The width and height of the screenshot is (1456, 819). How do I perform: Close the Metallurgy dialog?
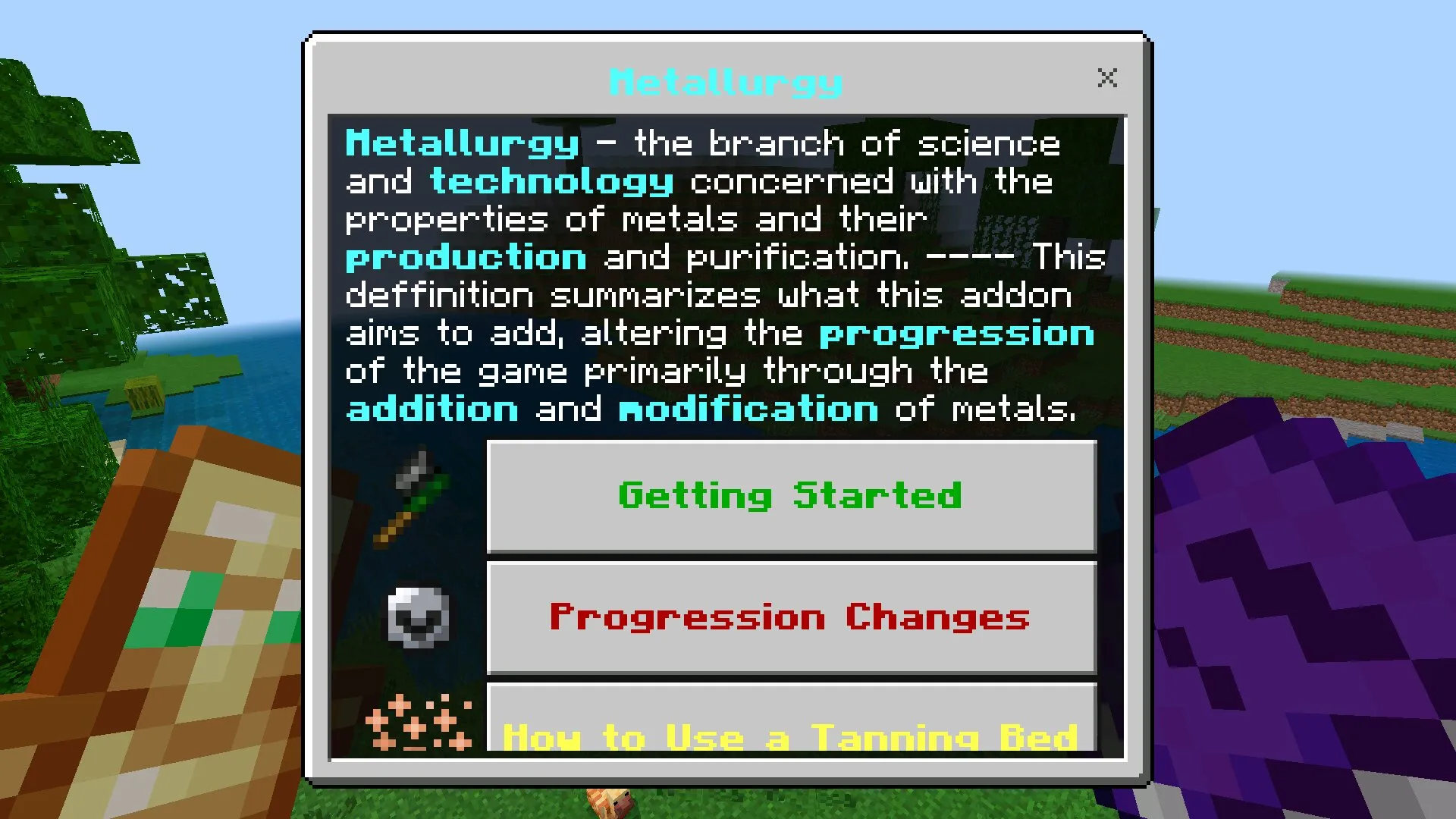click(x=1107, y=77)
